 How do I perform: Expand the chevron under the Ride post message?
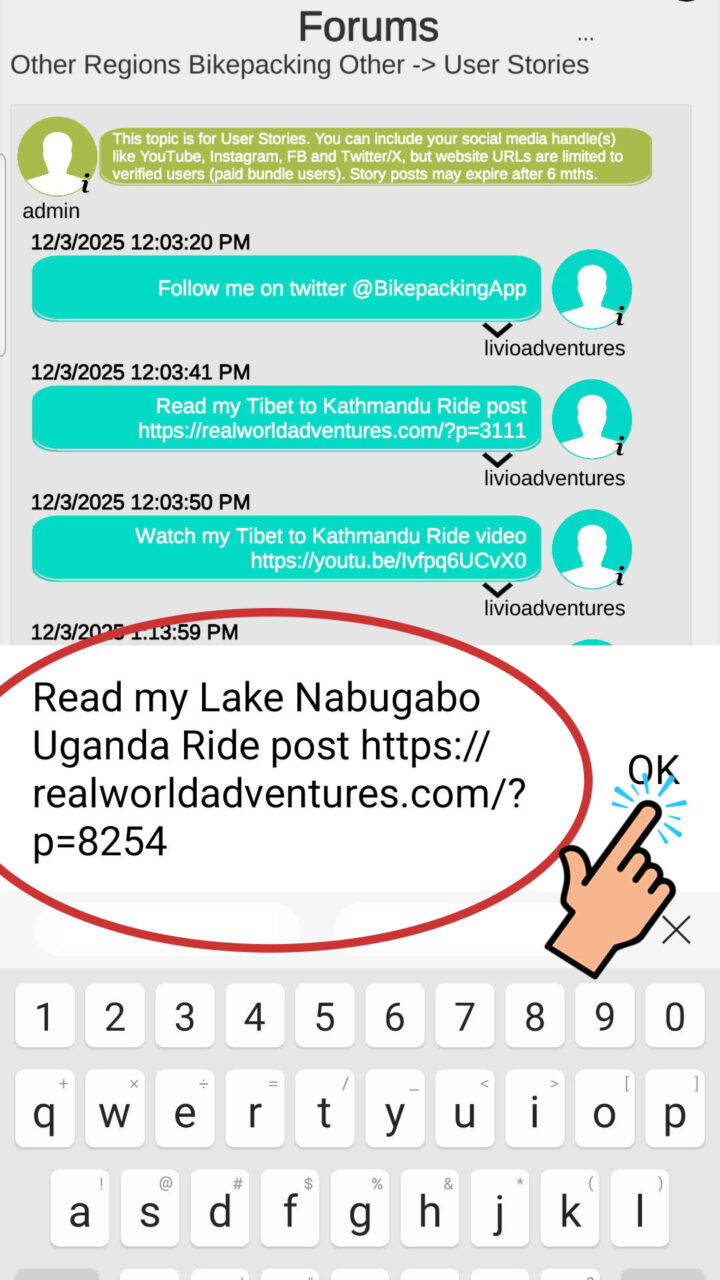(497, 460)
